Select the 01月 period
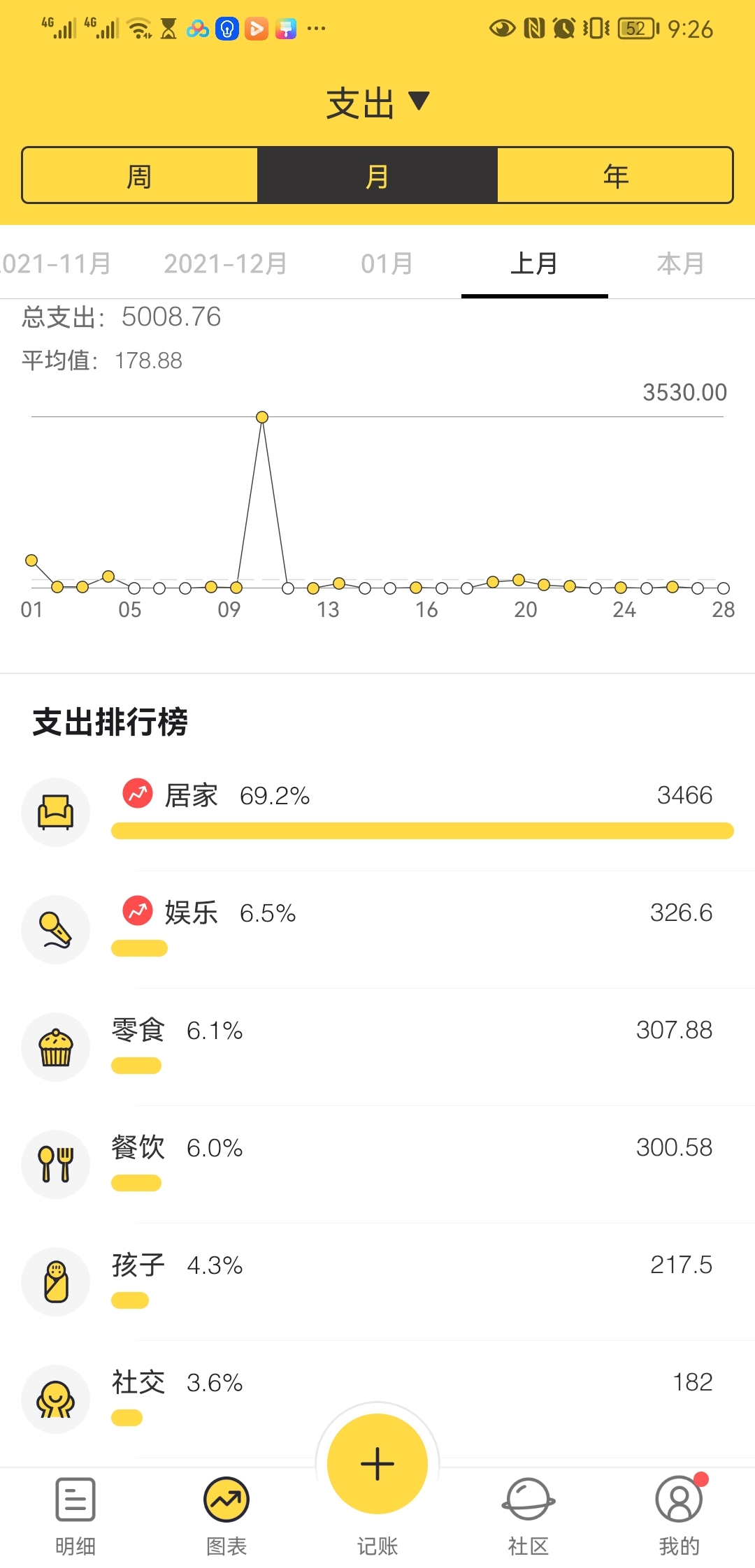The height and width of the screenshot is (1568, 755). point(387,263)
